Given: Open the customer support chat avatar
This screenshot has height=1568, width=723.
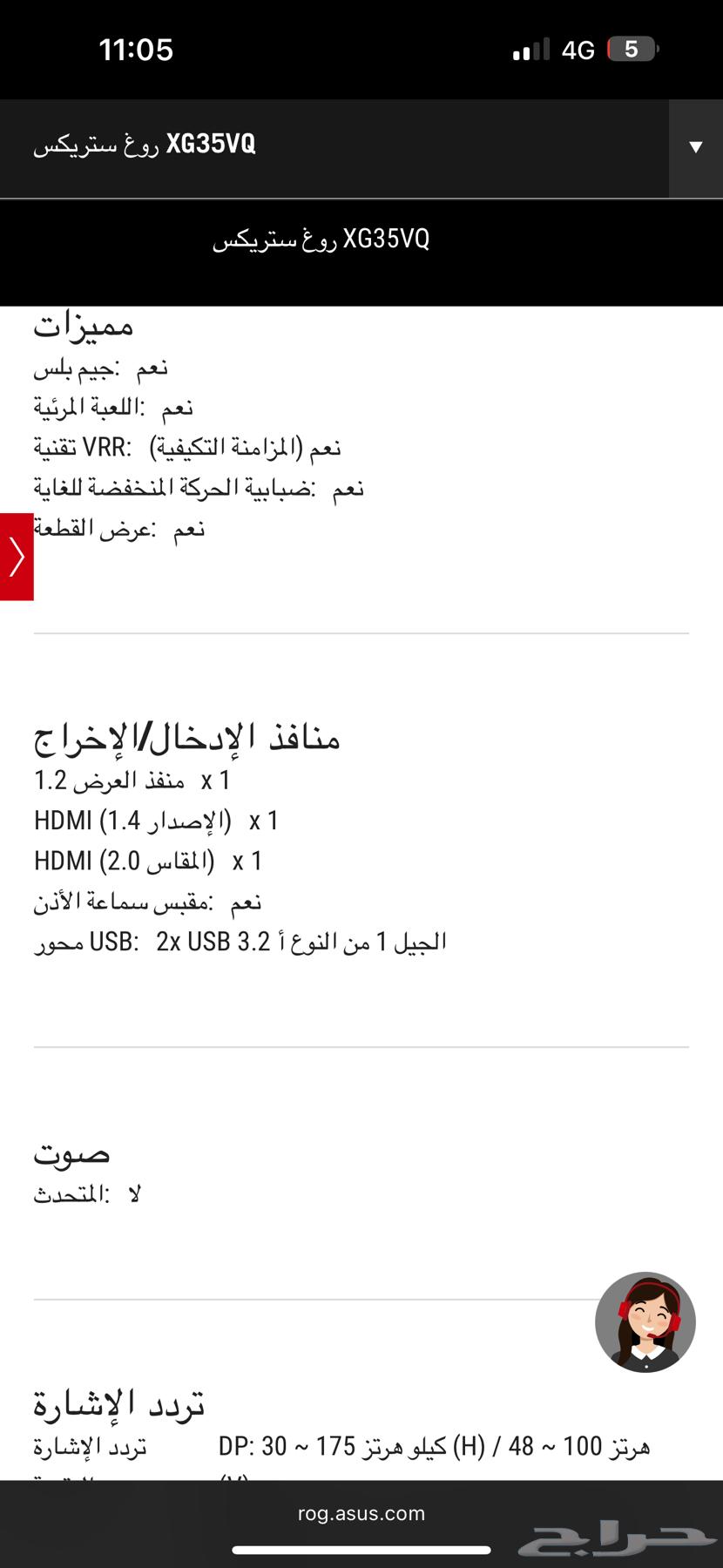Looking at the screenshot, I should pos(645,1321).
